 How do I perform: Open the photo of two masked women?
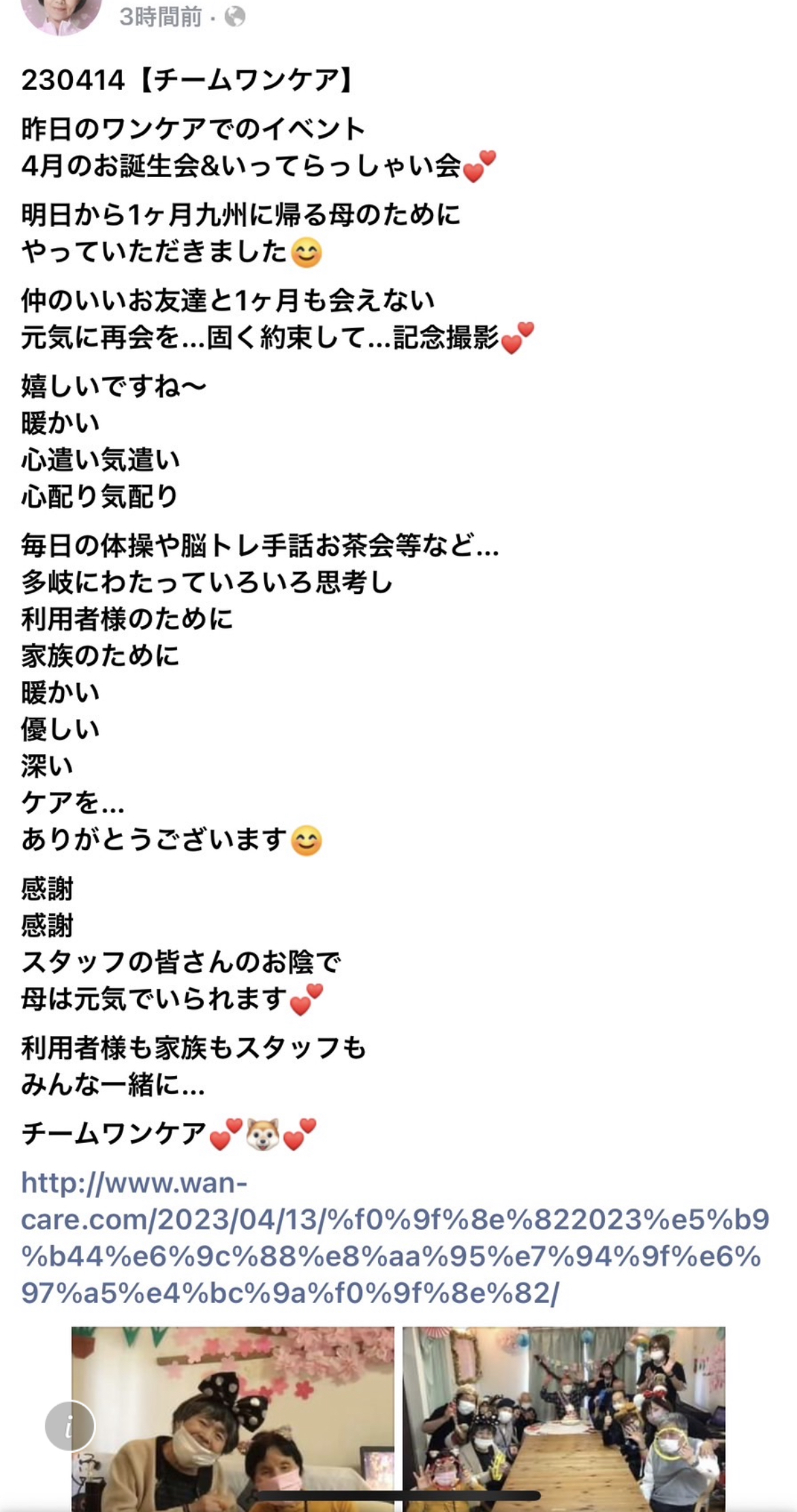click(233, 1419)
